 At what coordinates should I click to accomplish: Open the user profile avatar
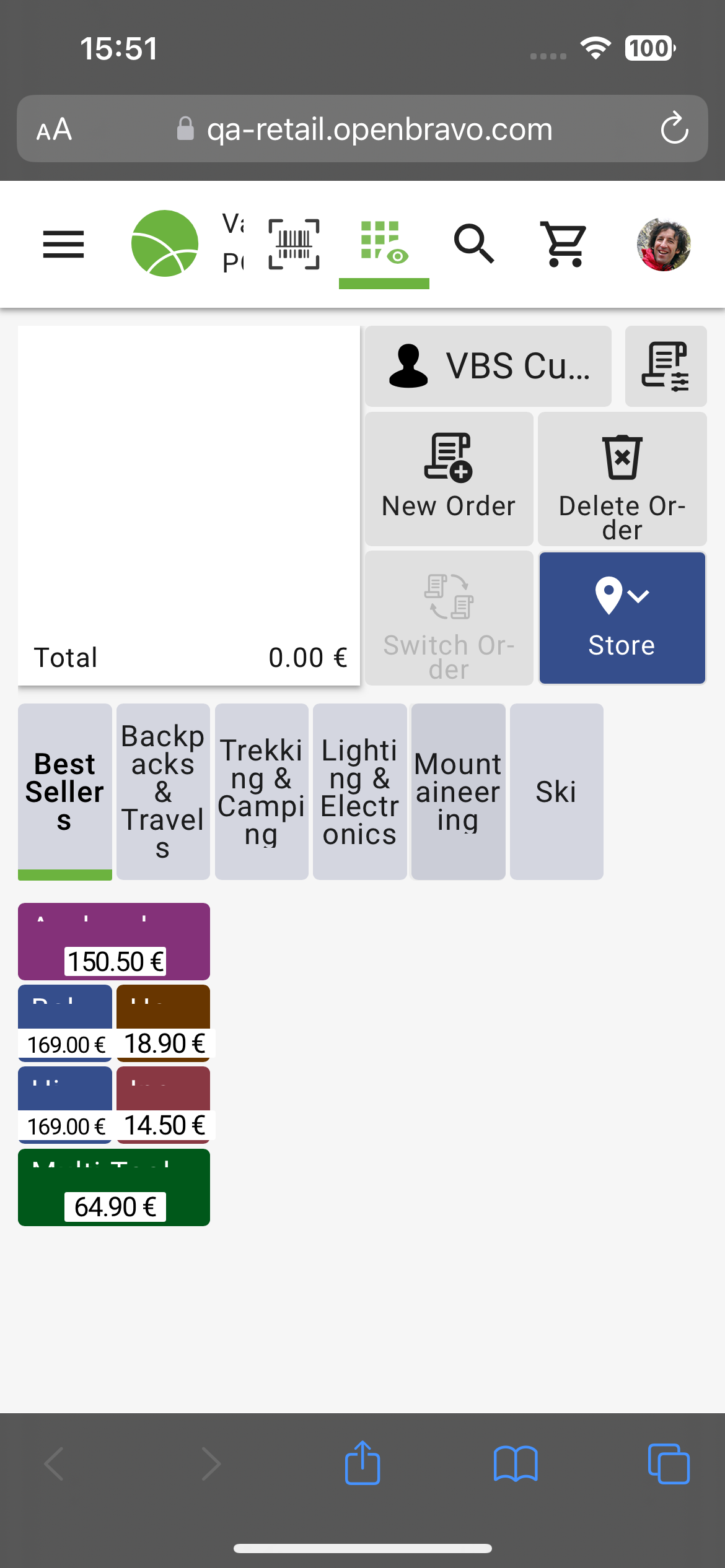[664, 244]
